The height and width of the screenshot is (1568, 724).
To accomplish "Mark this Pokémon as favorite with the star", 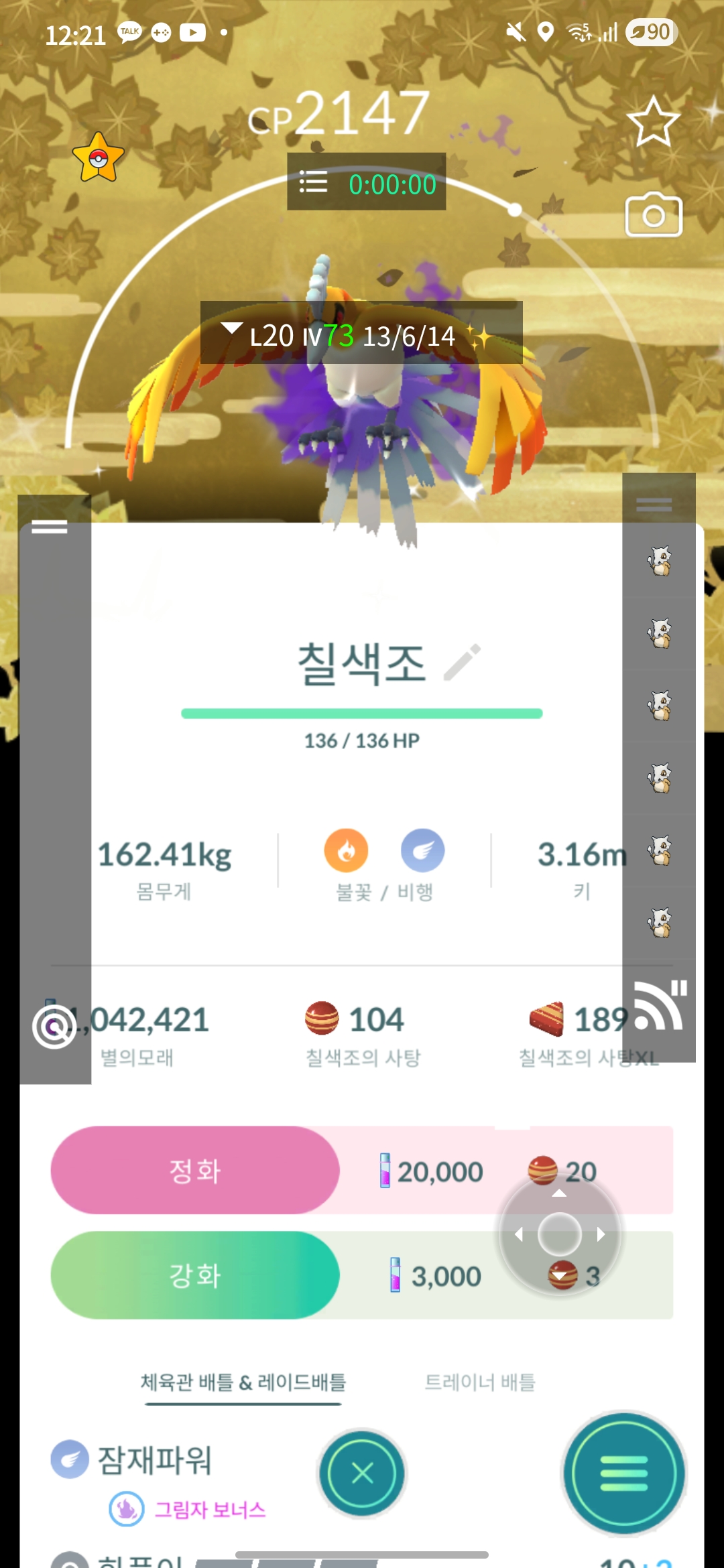I will click(653, 122).
